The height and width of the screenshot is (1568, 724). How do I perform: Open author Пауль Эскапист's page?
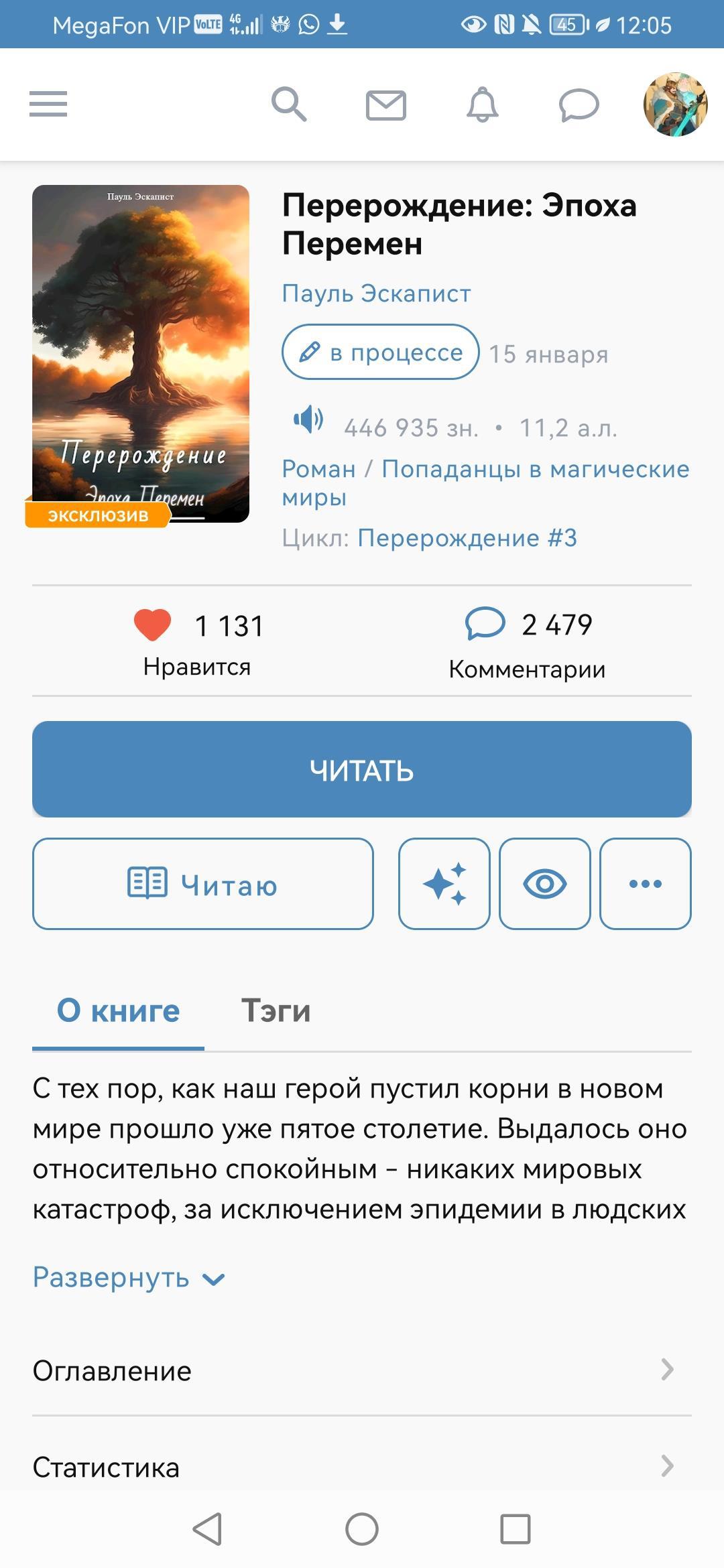coord(376,293)
